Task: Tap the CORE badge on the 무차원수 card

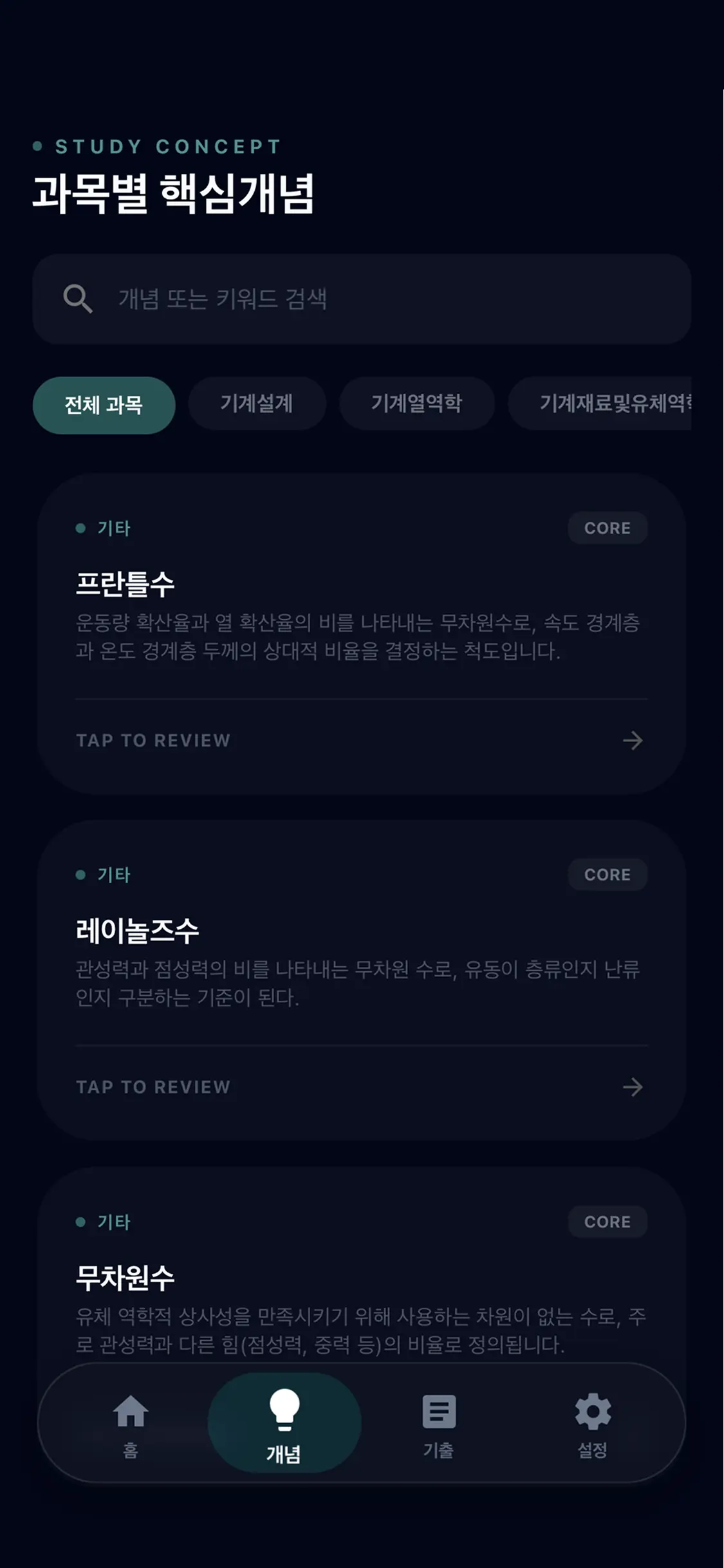Action: [607, 1221]
